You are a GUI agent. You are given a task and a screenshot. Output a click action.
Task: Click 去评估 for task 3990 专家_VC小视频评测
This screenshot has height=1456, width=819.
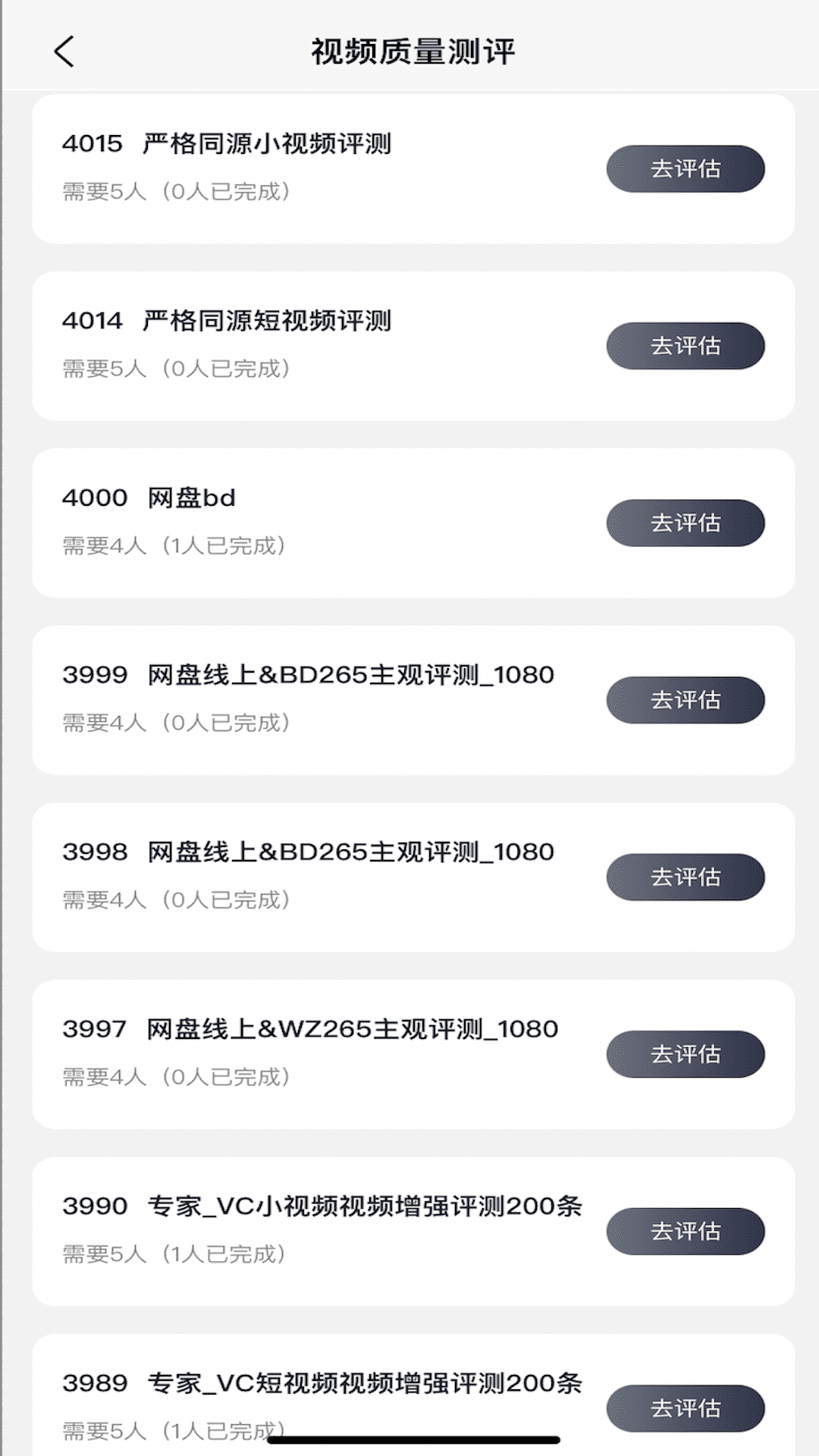point(685,1230)
